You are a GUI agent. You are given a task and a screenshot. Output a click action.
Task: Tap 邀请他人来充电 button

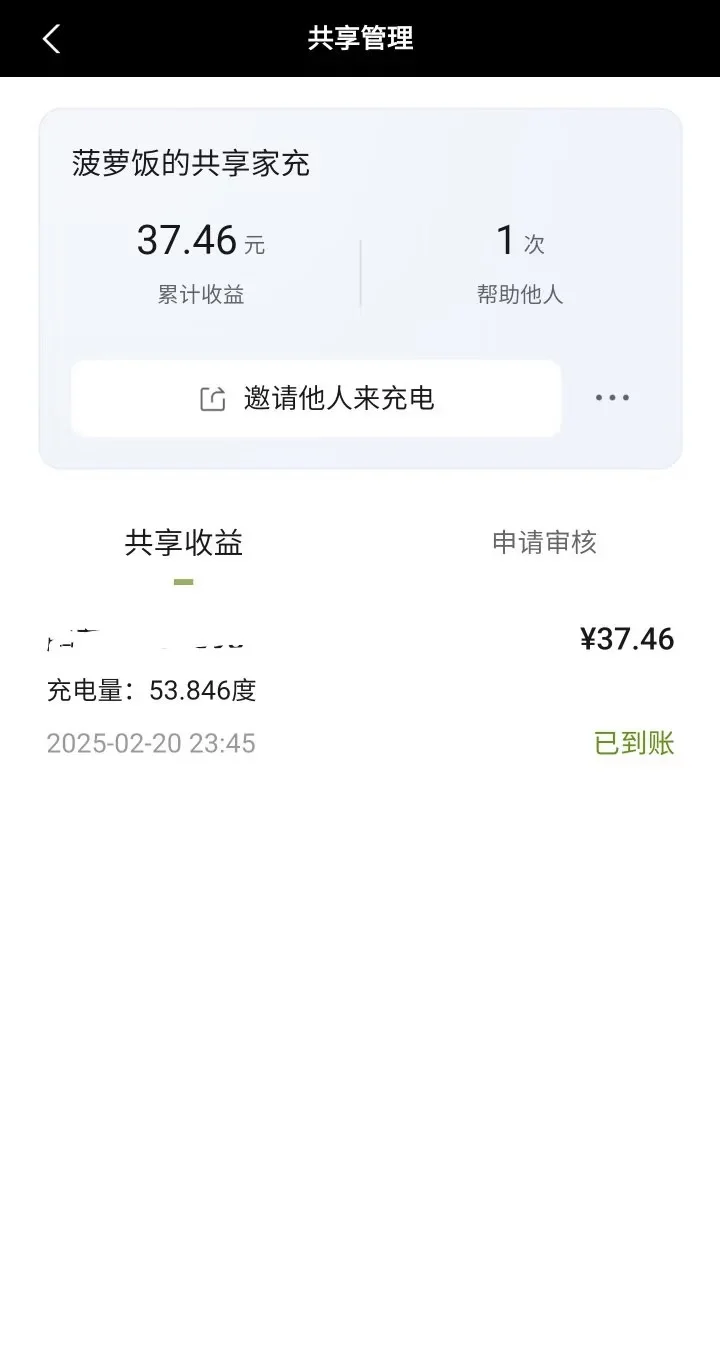[x=316, y=398]
